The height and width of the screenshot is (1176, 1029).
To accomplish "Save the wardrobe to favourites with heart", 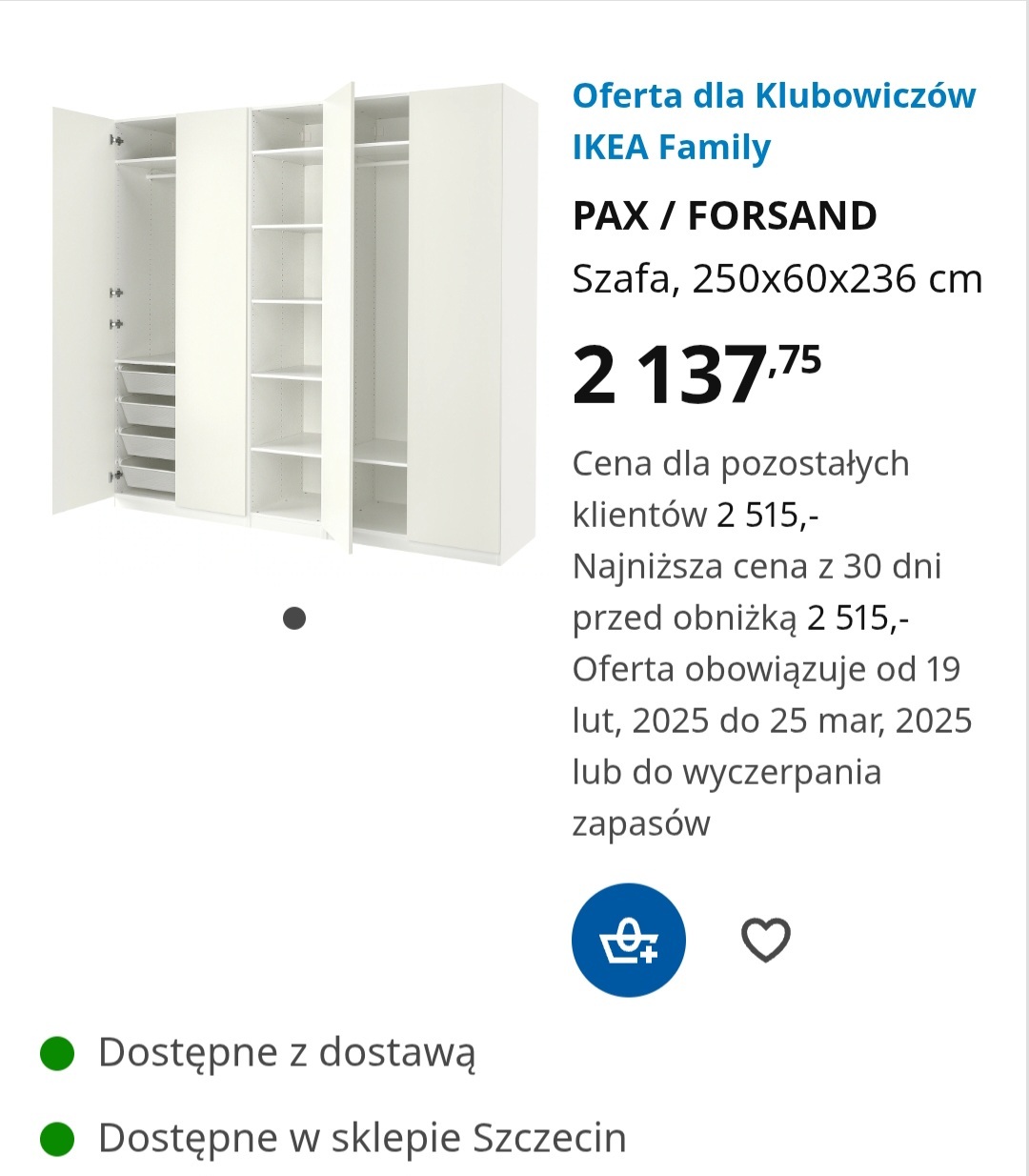I will tap(766, 940).
